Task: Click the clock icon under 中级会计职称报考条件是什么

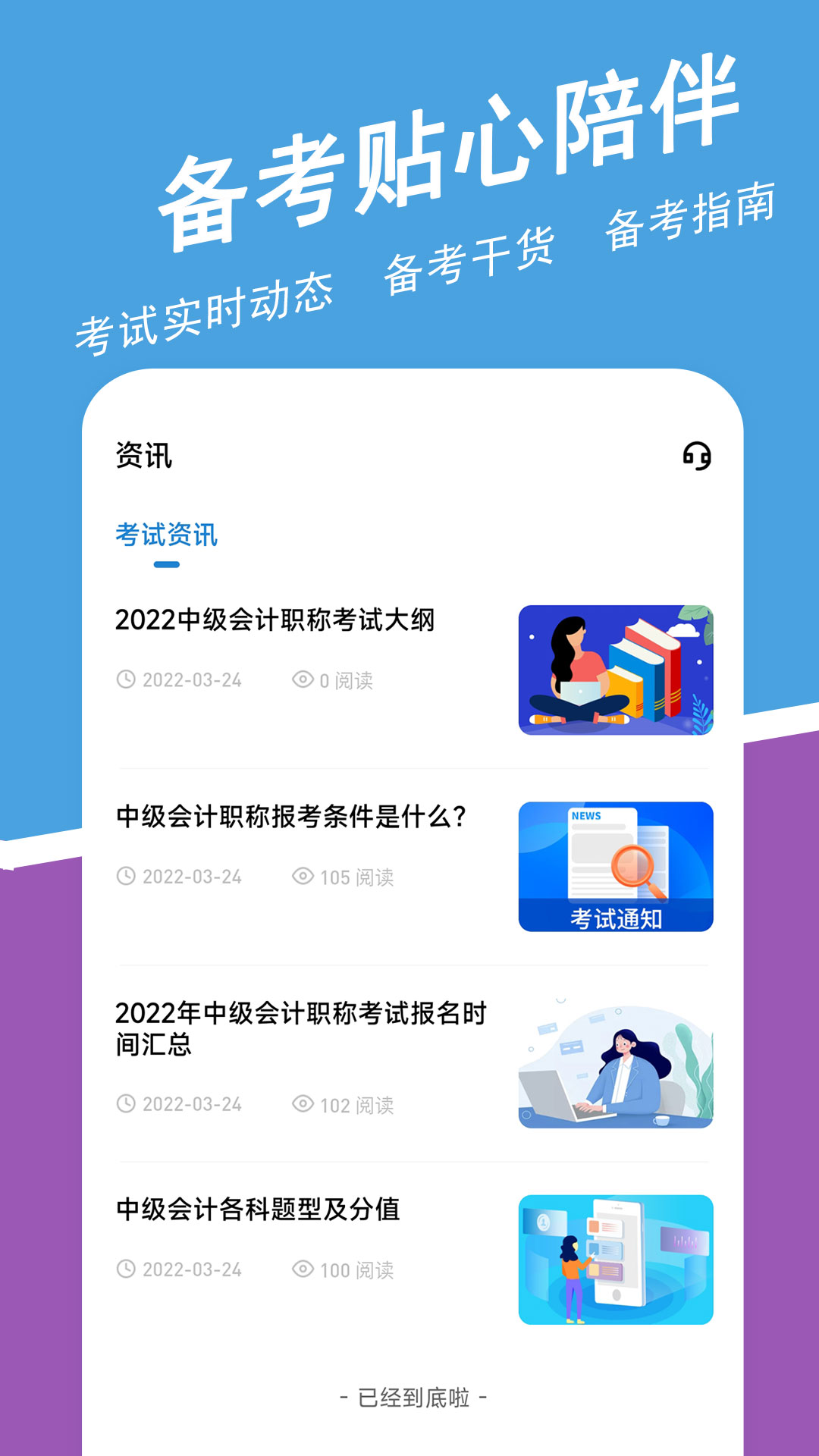Action: (125, 876)
